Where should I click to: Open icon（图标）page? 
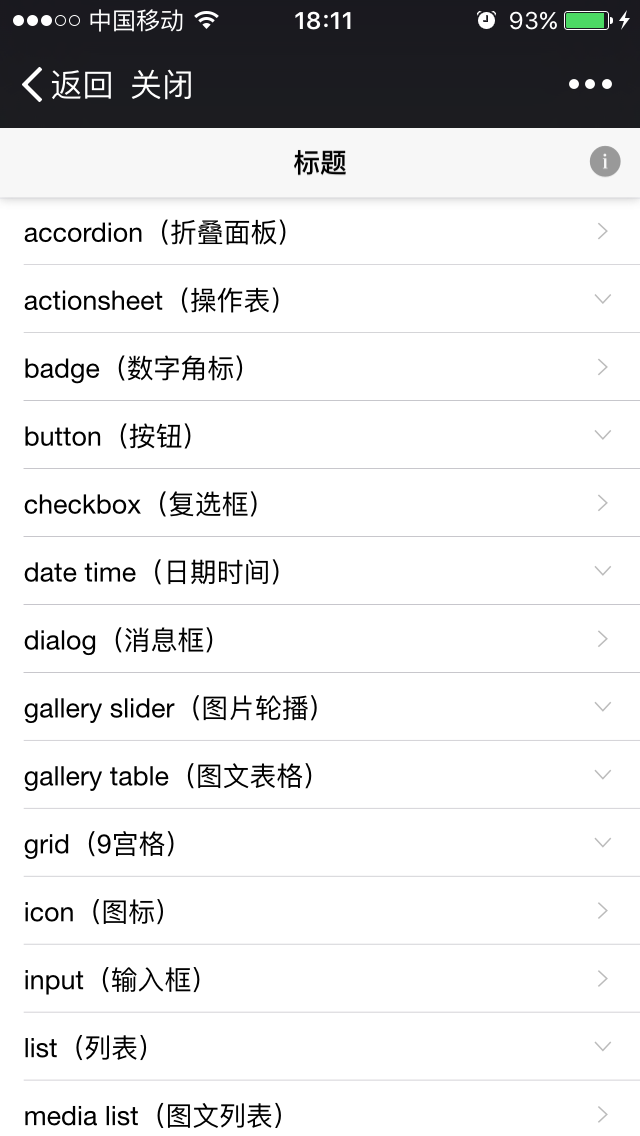point(320,911)
